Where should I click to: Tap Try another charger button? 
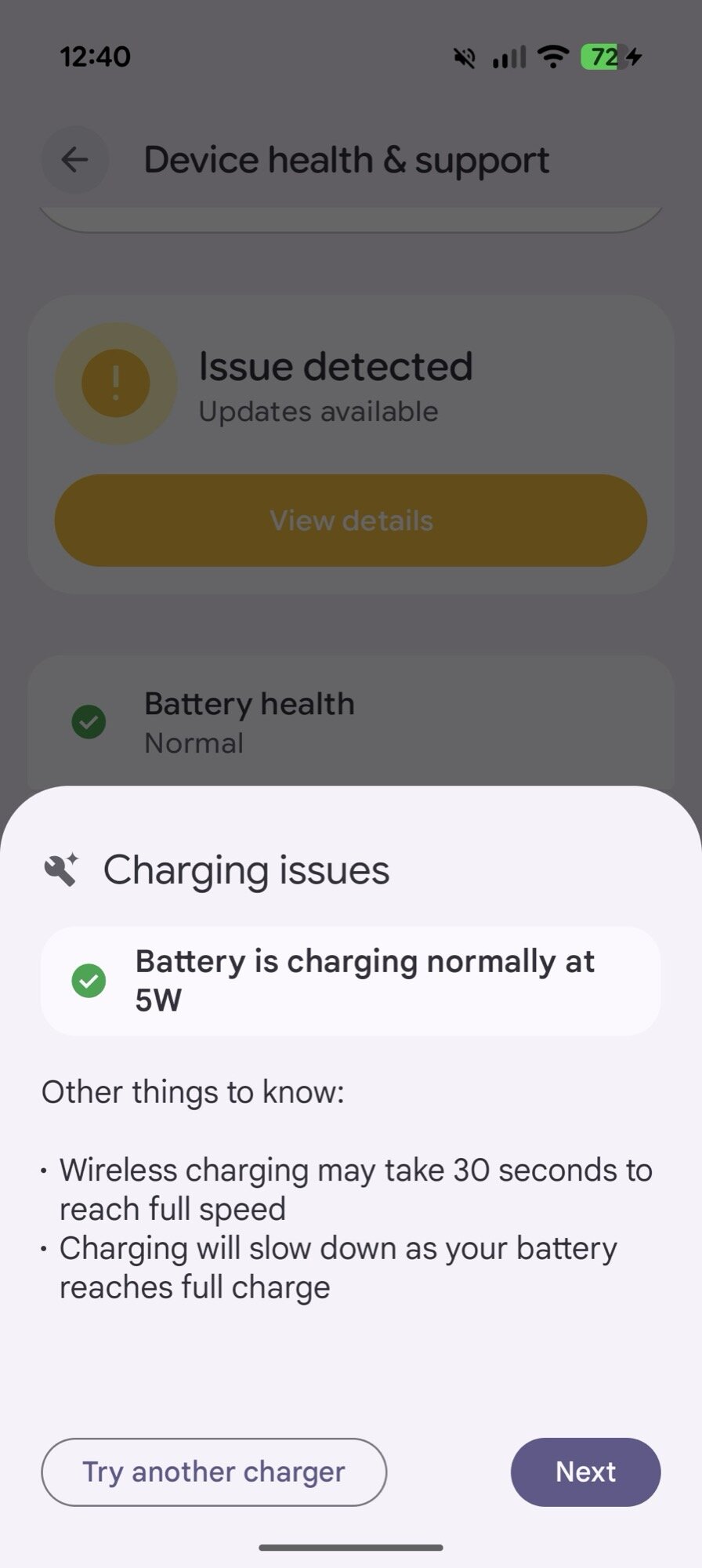click(213, 1472)
